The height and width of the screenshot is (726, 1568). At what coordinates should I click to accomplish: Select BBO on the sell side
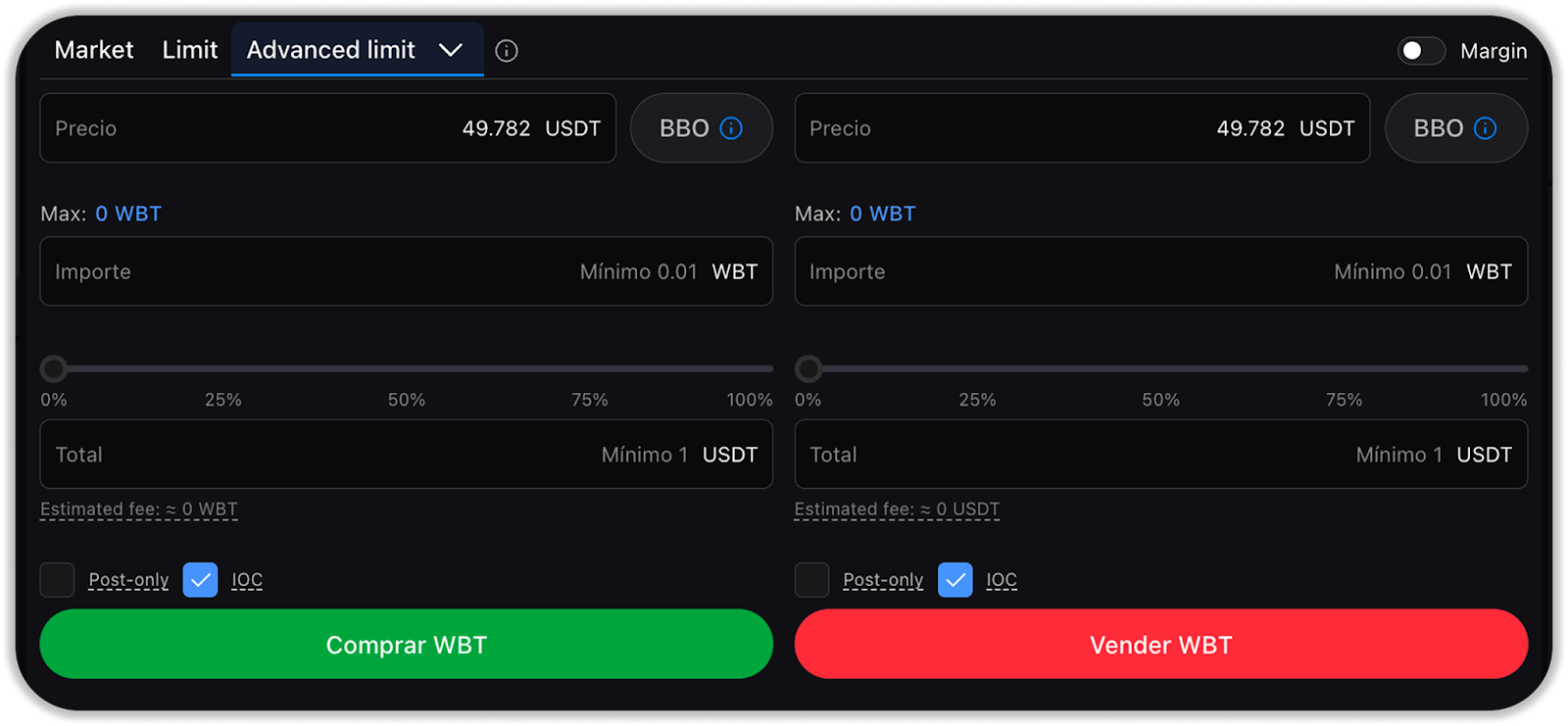(x=1455, y=128)
